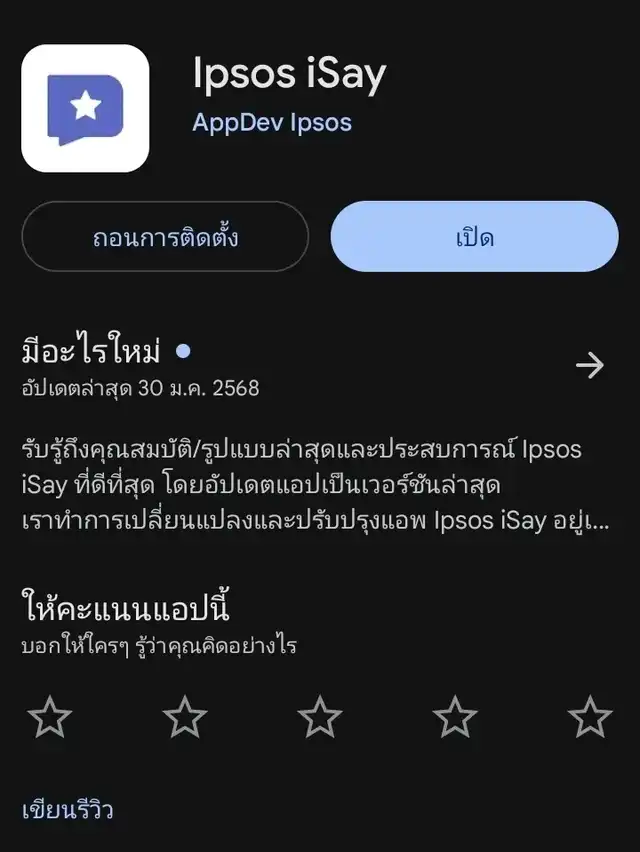Screen dimensions: 640x852
Task: Expand the มีอะไรใหม่ section arrow
Action: pos(590,366)
